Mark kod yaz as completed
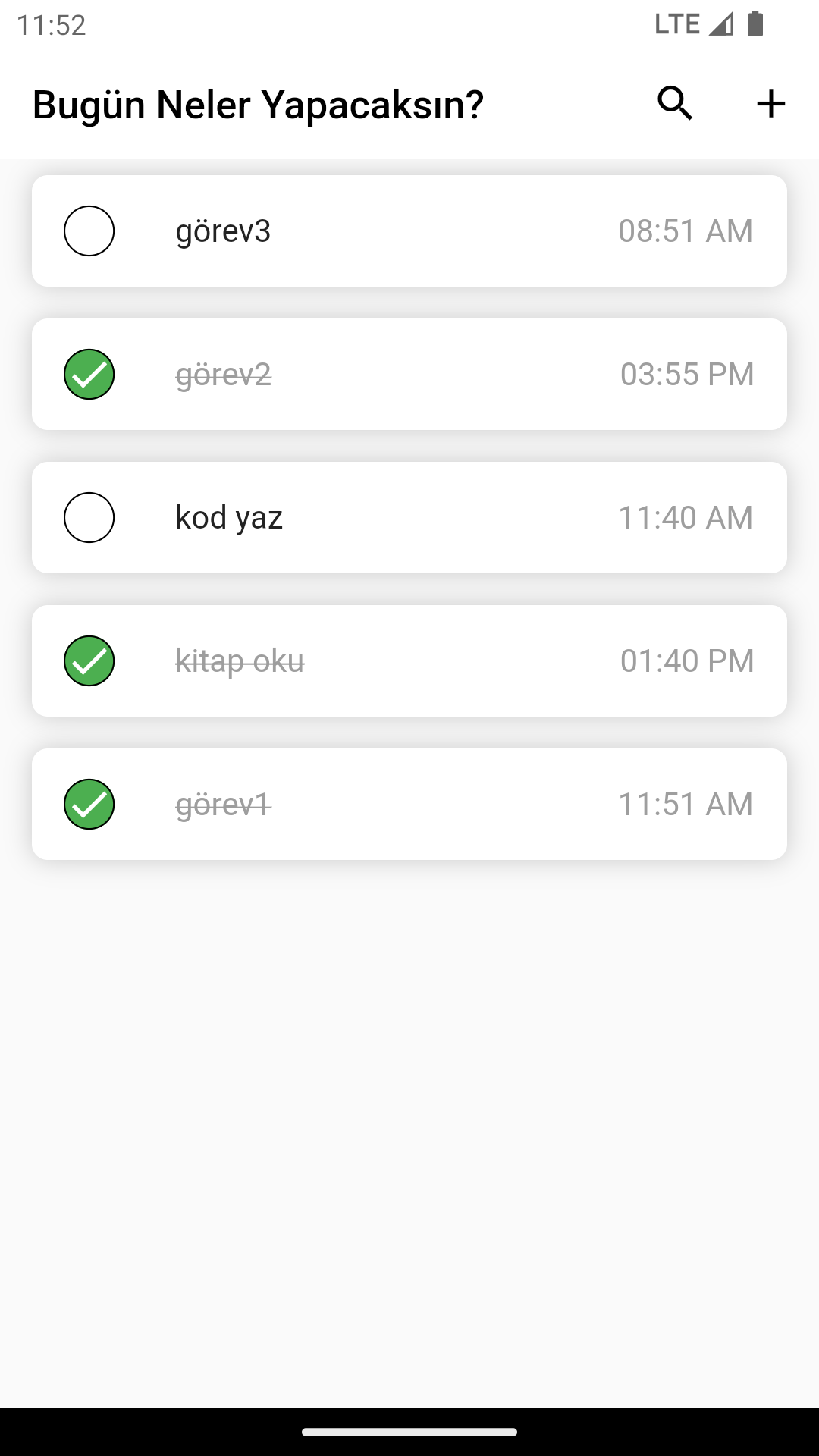The image size is (819, 1456). [89, 517]
